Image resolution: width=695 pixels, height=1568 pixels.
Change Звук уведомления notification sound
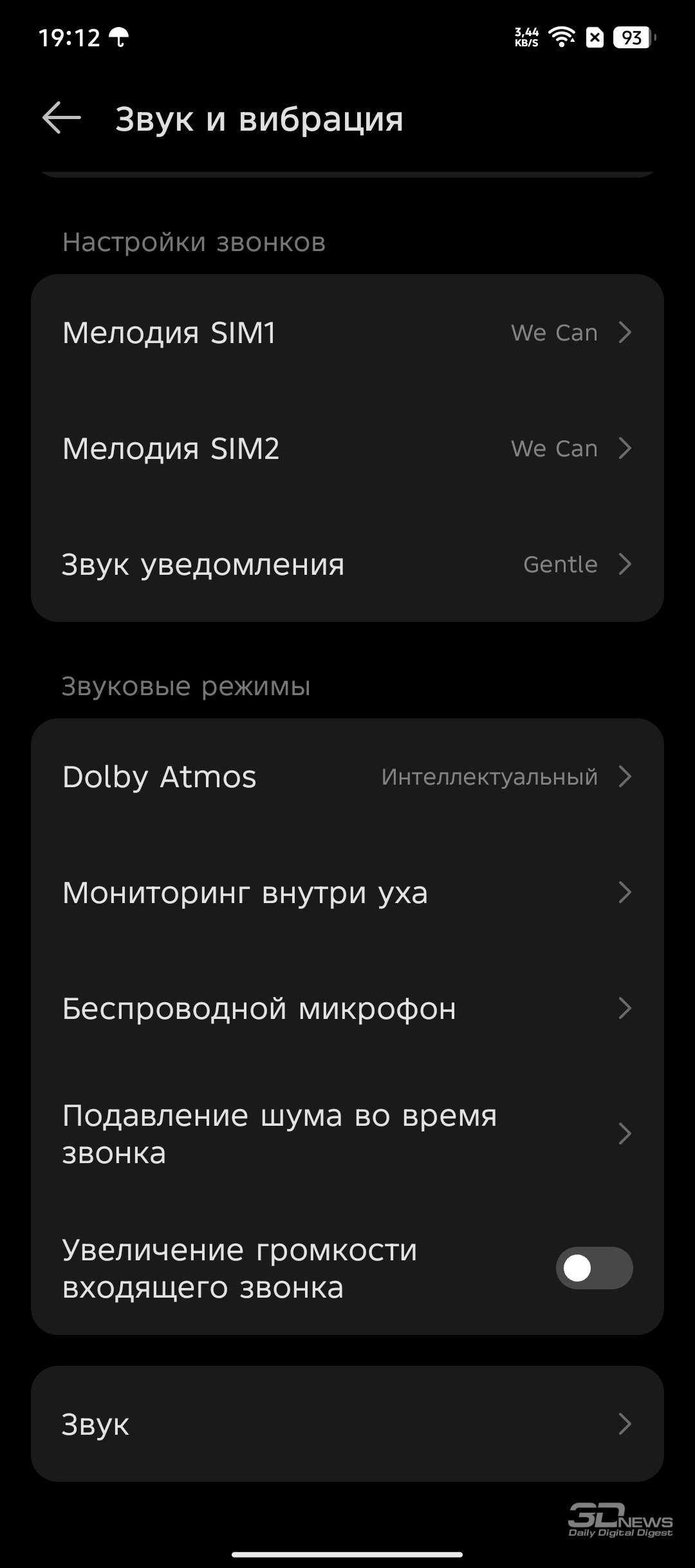[347, 565]
